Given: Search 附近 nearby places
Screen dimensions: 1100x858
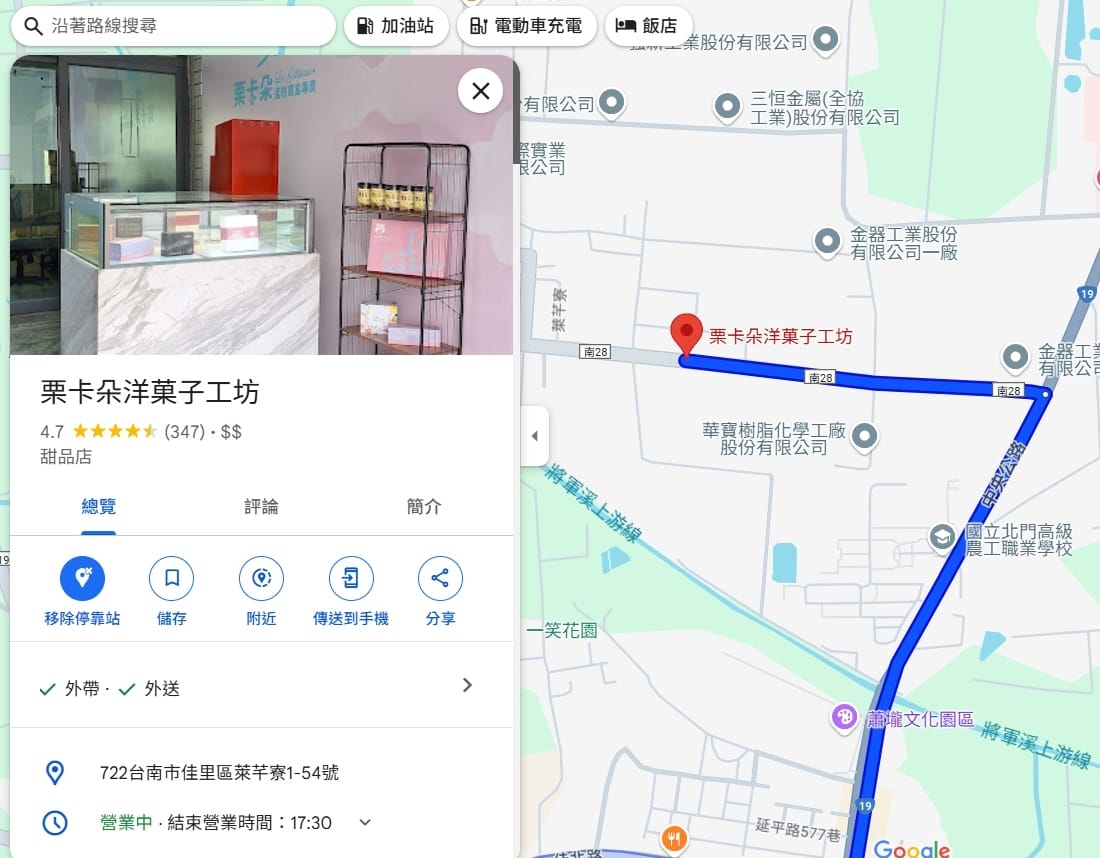Looking at the screenshot, I should (261, 579).
